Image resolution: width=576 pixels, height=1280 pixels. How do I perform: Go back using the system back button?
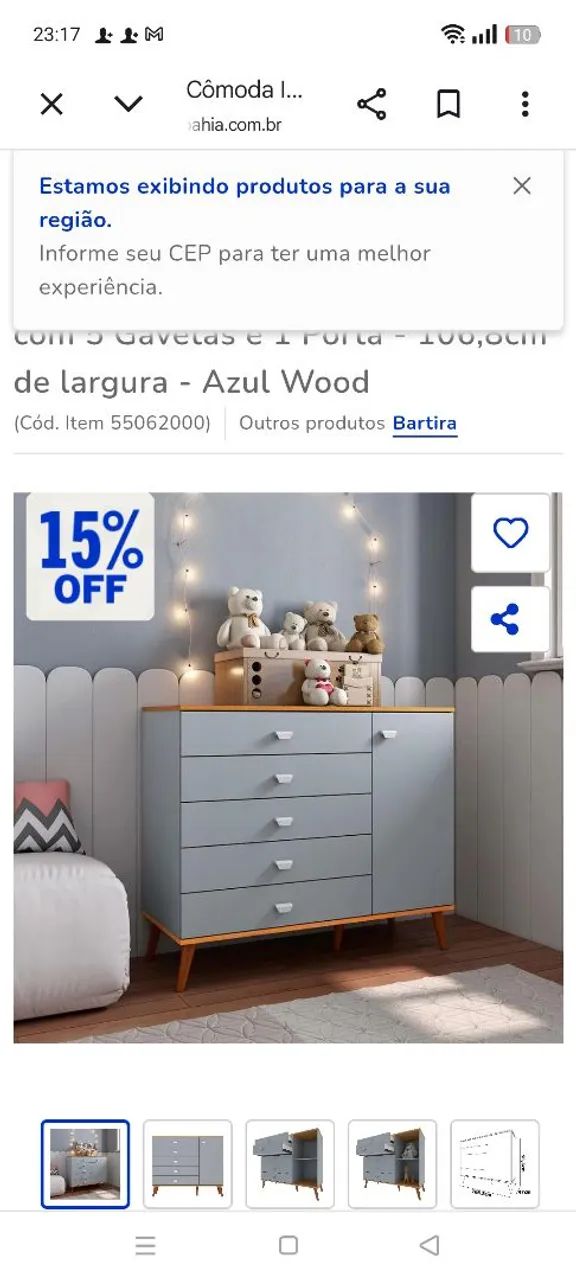(x=430, y=1245)
